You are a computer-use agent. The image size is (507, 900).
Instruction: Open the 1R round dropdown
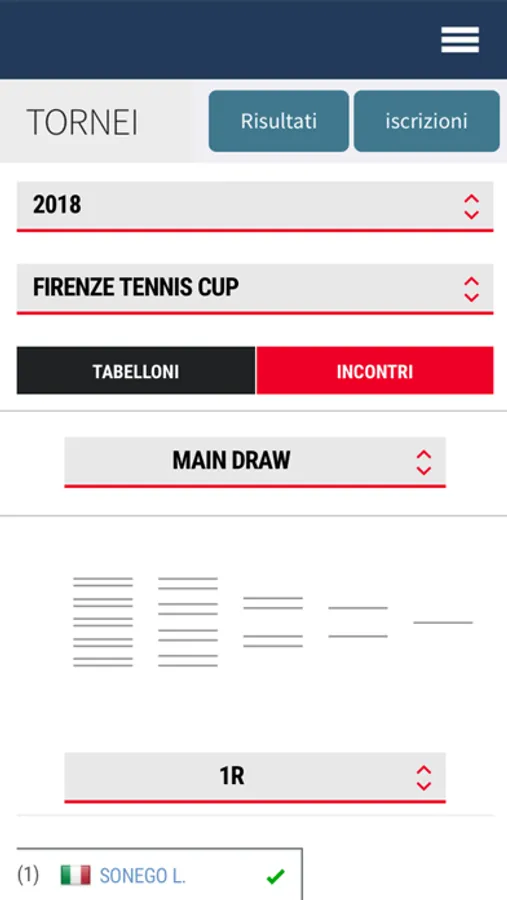pos(255,778)
